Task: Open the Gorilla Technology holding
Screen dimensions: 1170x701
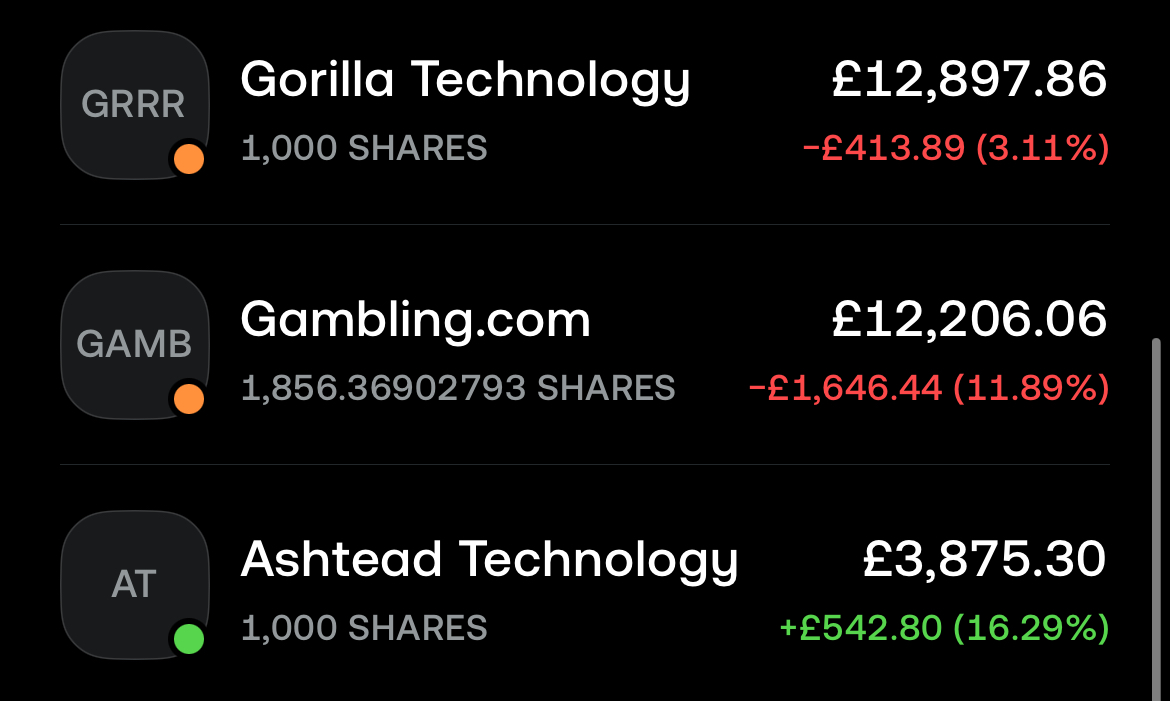Action: click(465, 81)
